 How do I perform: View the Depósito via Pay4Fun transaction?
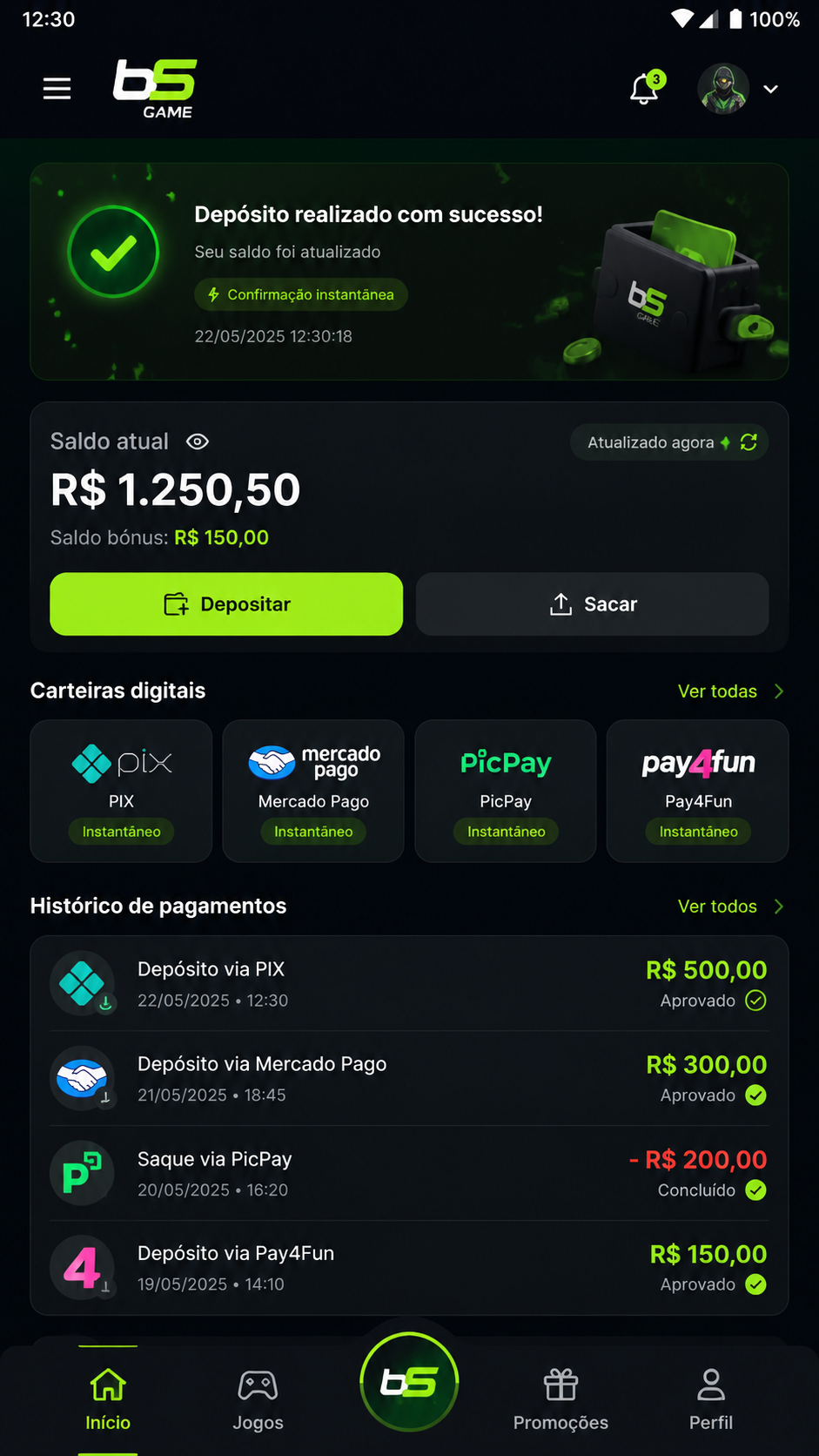409,1268
